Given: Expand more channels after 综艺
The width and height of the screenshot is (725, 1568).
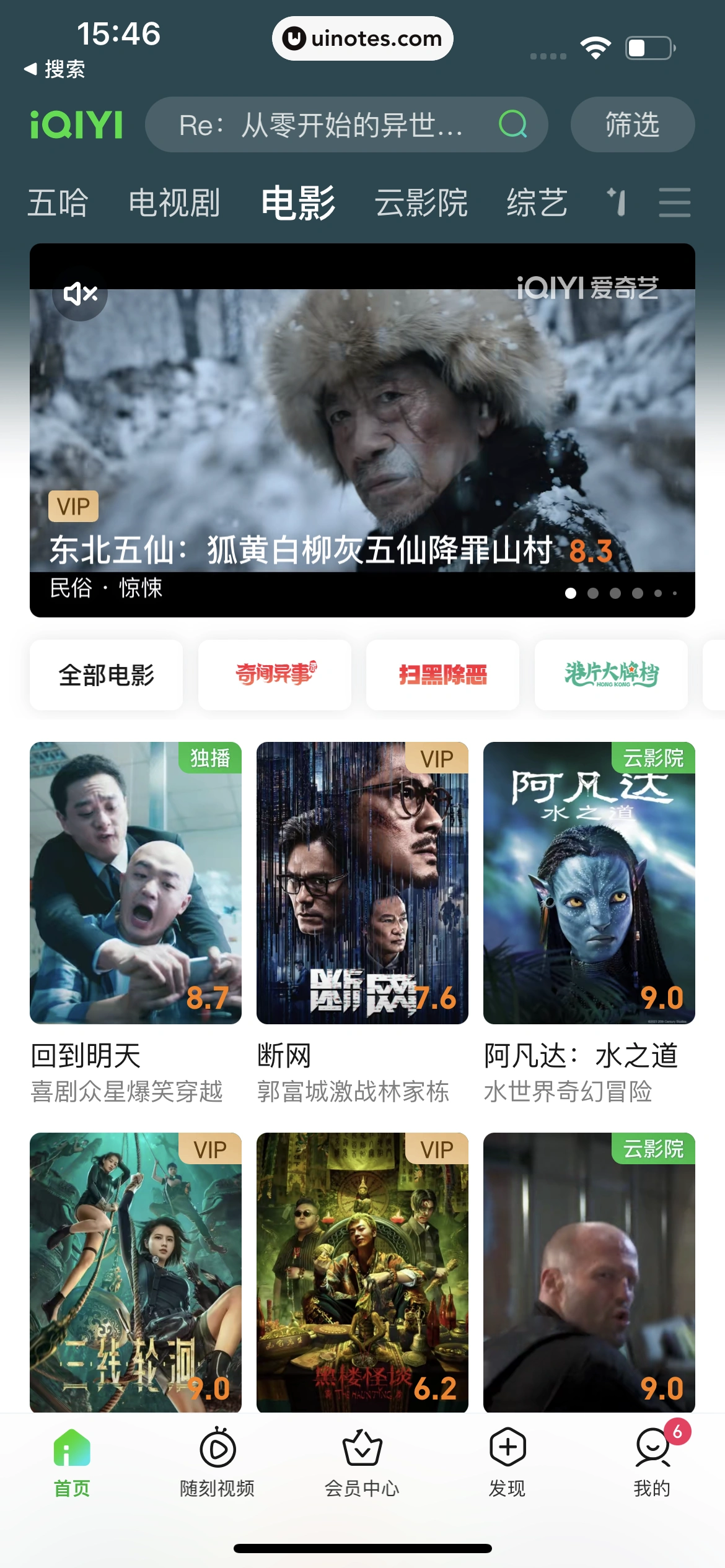Looking at the screenshot, I should coord(616,202).
